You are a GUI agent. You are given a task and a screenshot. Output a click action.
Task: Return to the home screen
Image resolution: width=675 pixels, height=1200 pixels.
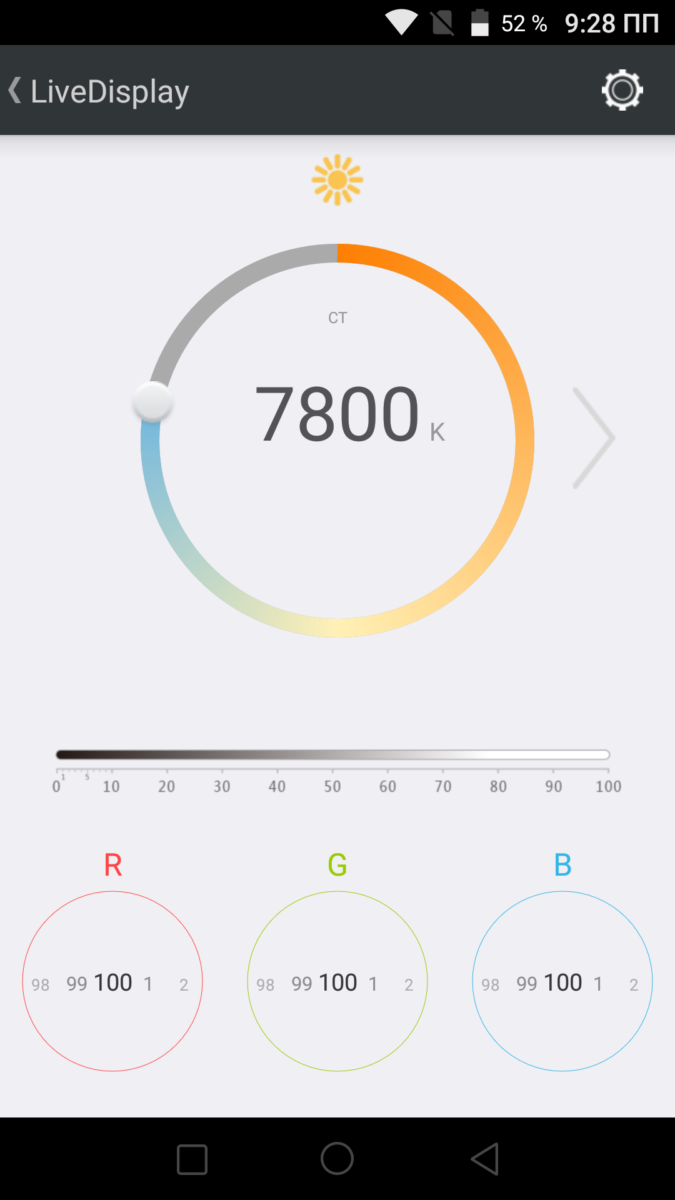click(337, 1159)
